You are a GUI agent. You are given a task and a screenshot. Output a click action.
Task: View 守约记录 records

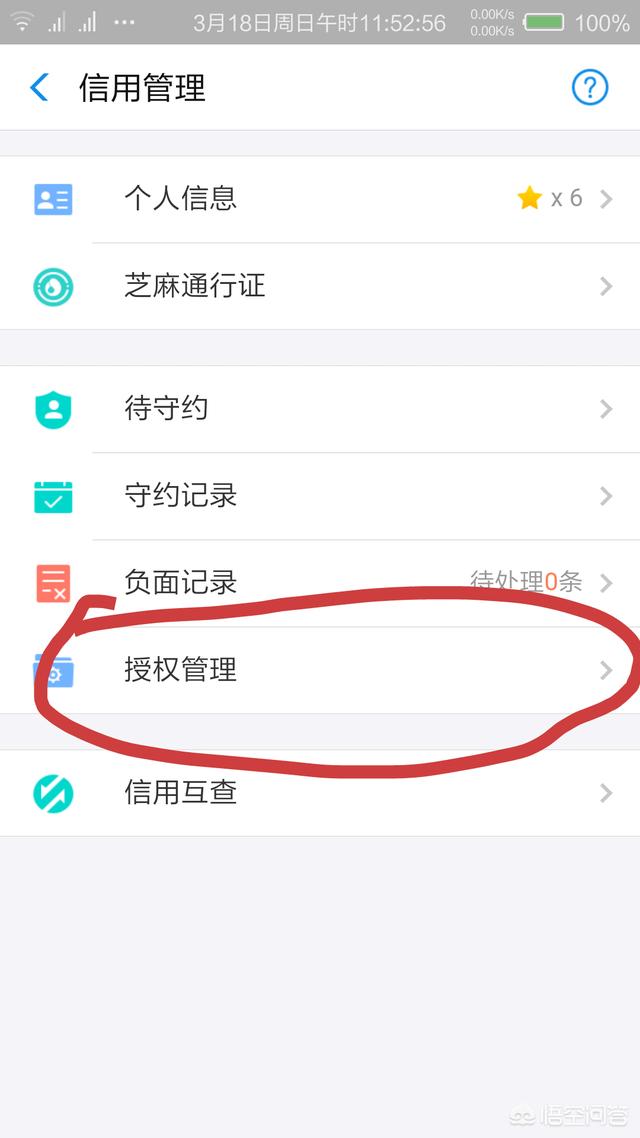pos(320,496)
